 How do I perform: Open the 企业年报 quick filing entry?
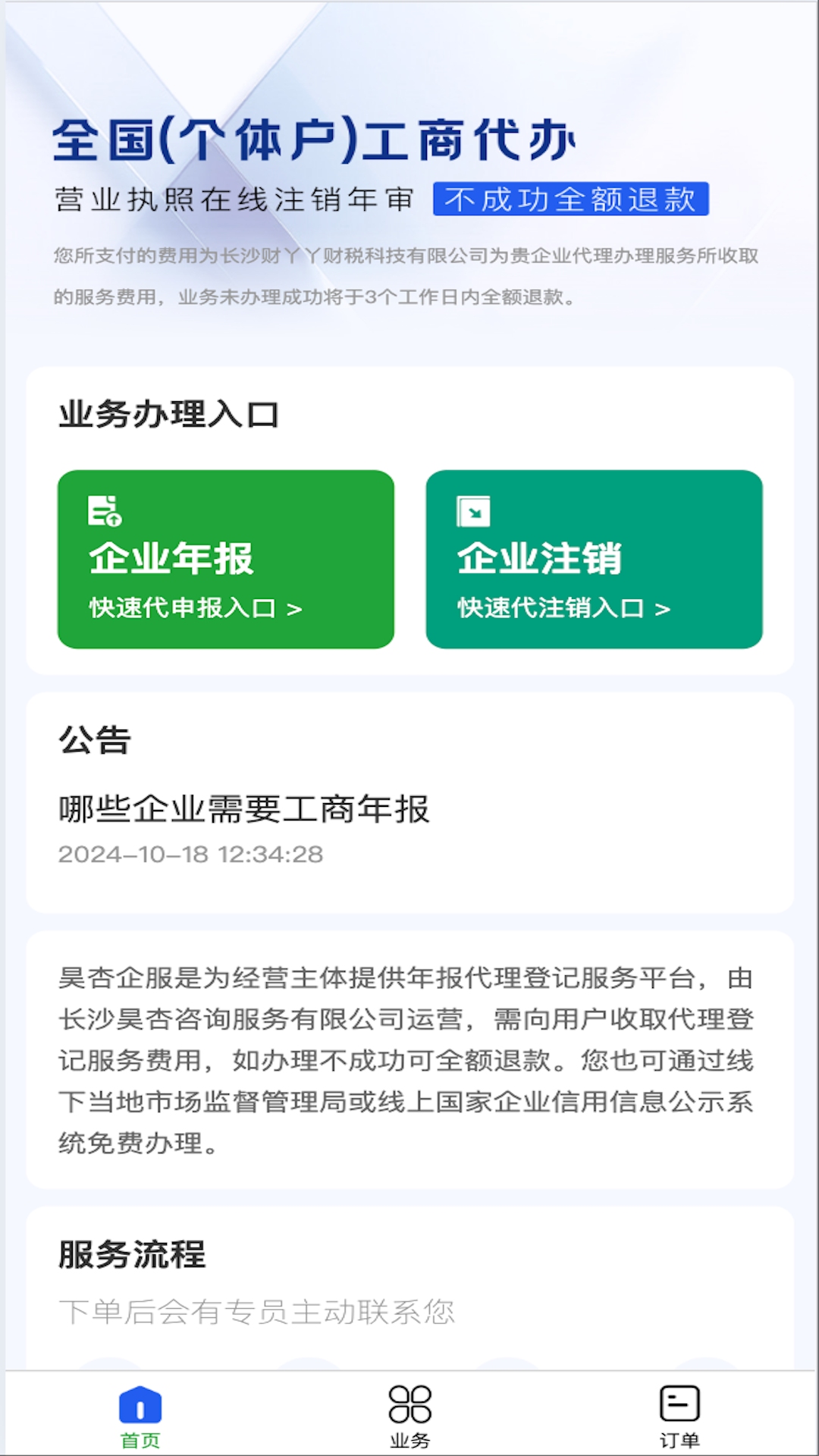point(225,559)
